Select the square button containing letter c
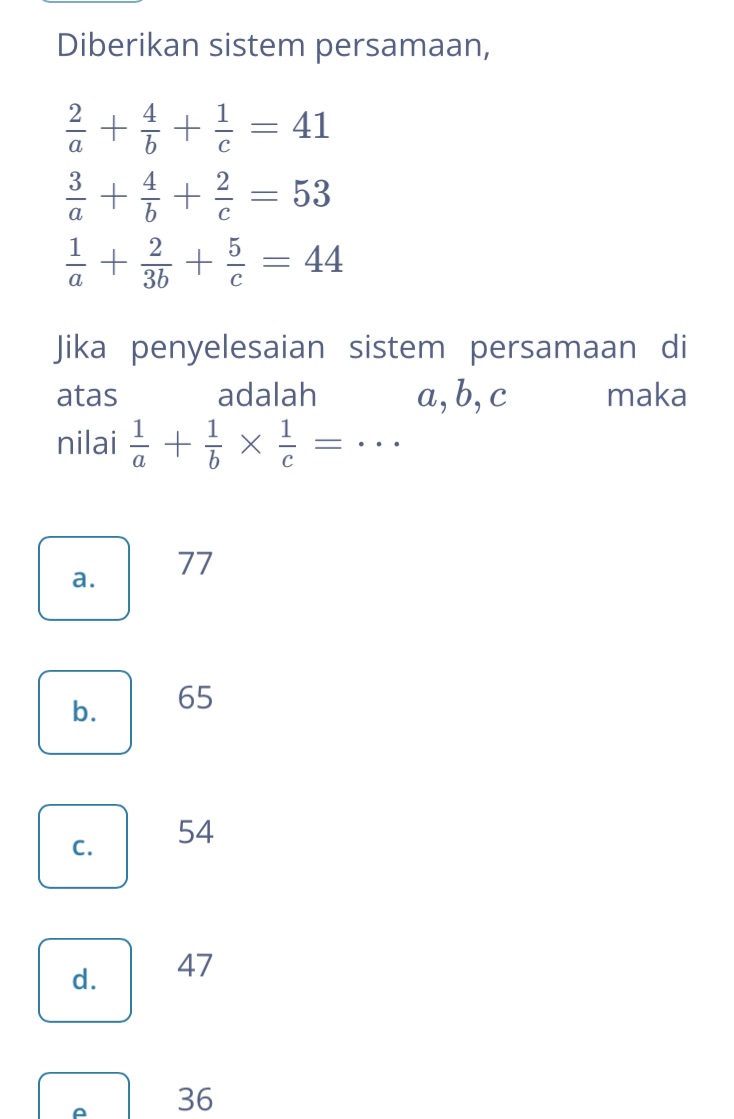The width and height of the screenshot is (734, 1119). coord(83,846)
